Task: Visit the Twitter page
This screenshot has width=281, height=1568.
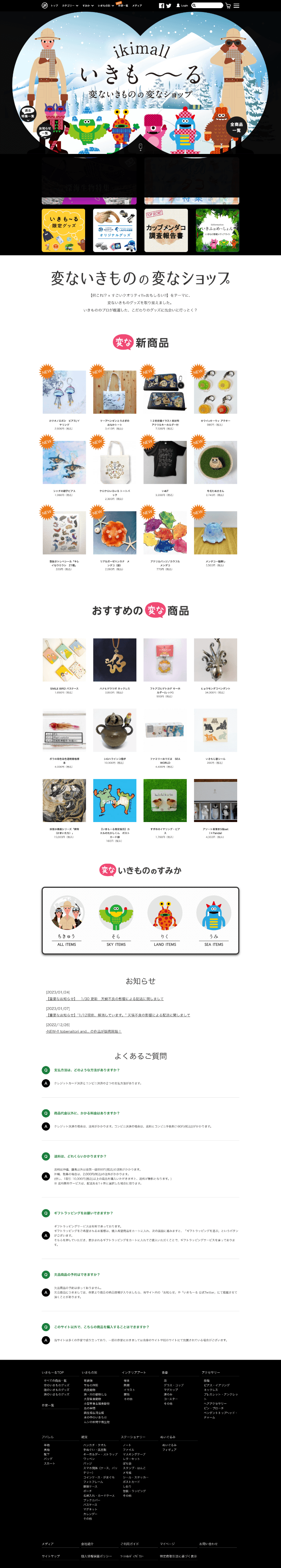Action: pos(169,5)
